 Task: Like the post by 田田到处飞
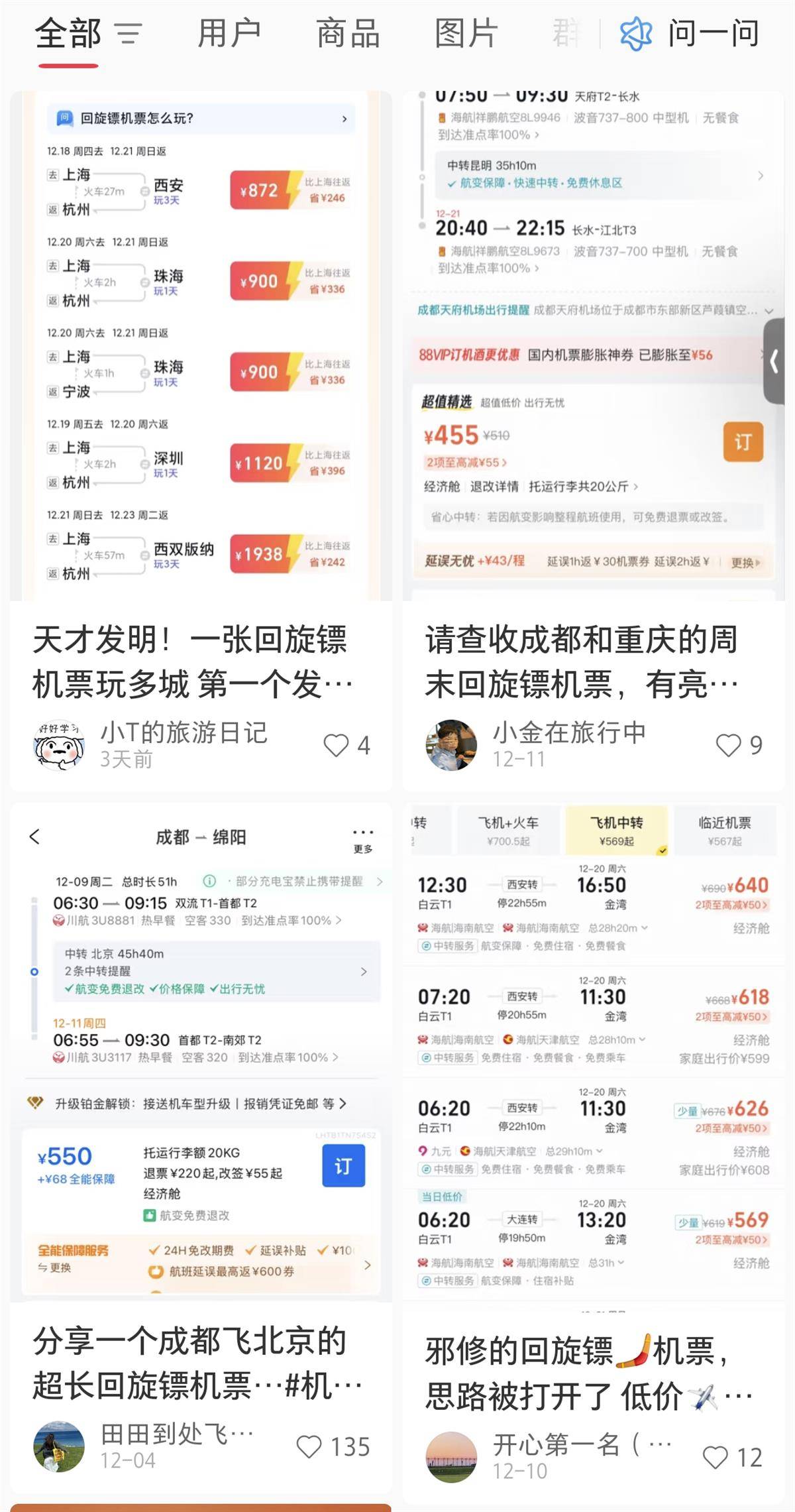309,1446
